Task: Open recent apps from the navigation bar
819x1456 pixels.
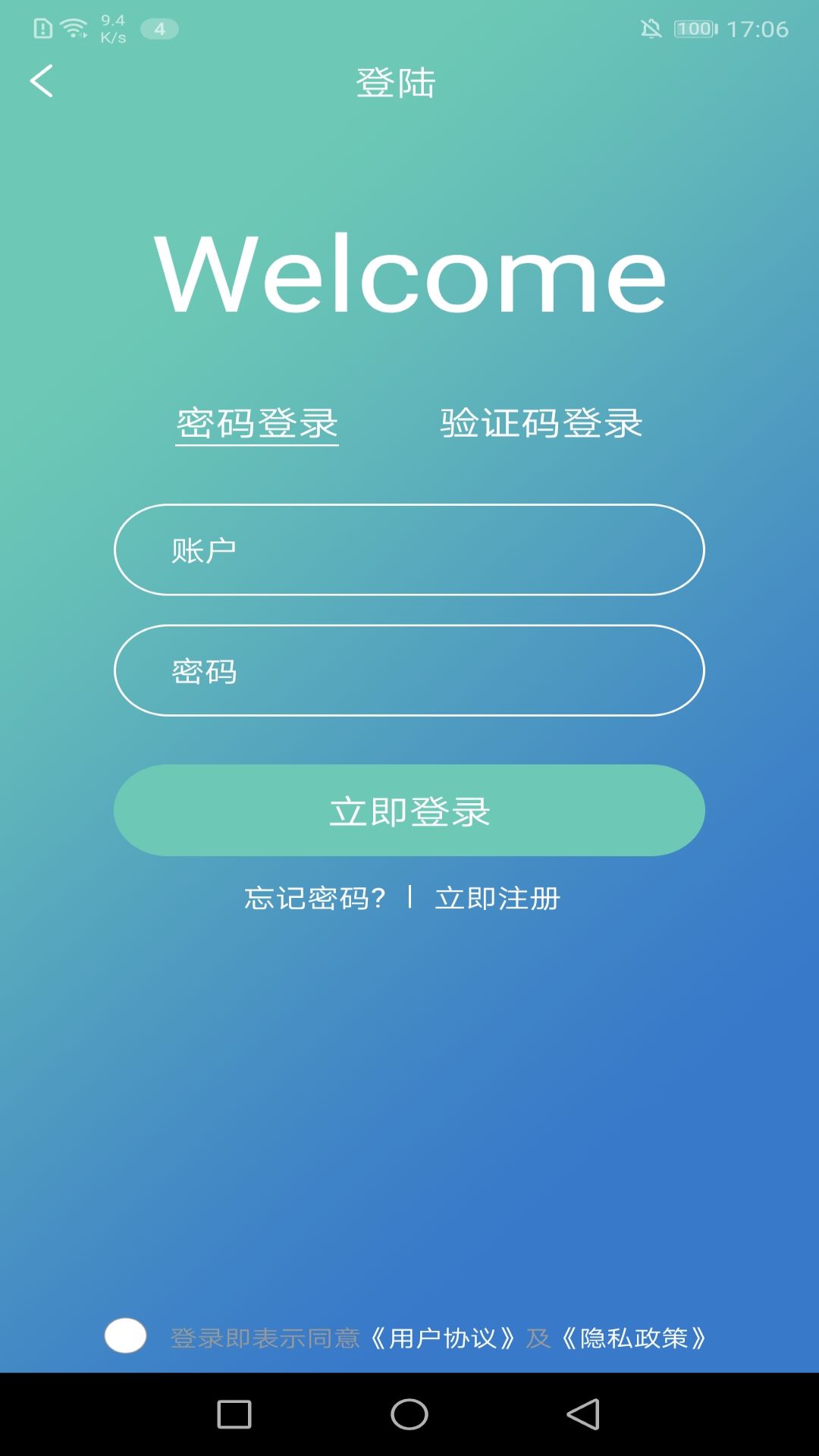Action: (234, 1414)
